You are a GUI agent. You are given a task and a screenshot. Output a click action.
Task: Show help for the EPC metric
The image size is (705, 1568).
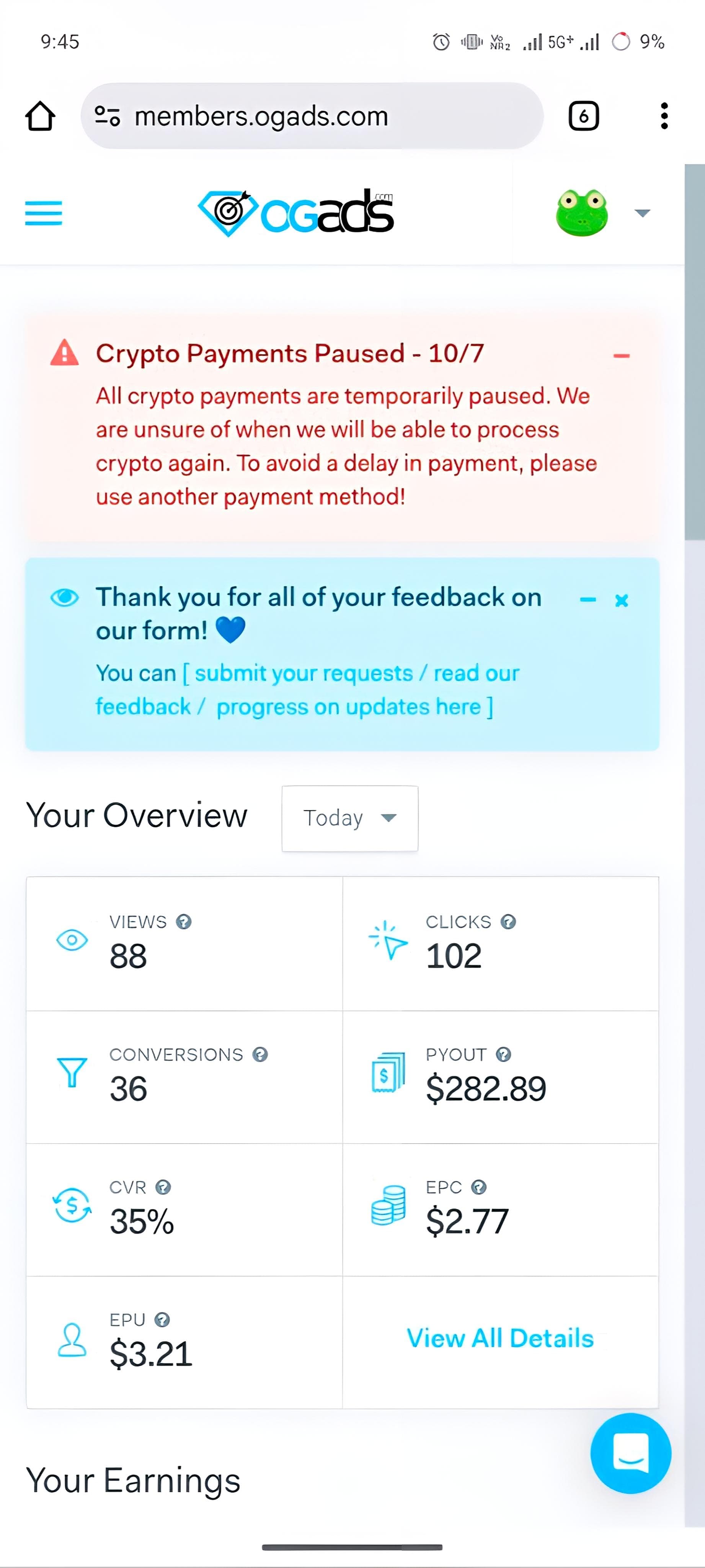[479, 1187]
